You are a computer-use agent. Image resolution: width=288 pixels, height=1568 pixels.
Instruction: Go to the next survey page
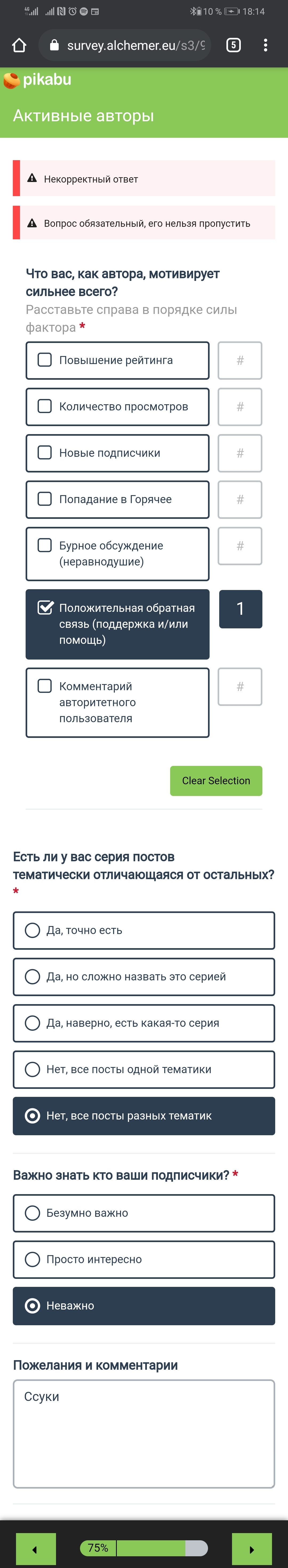pyautogui.click(x=251, y=1549)
